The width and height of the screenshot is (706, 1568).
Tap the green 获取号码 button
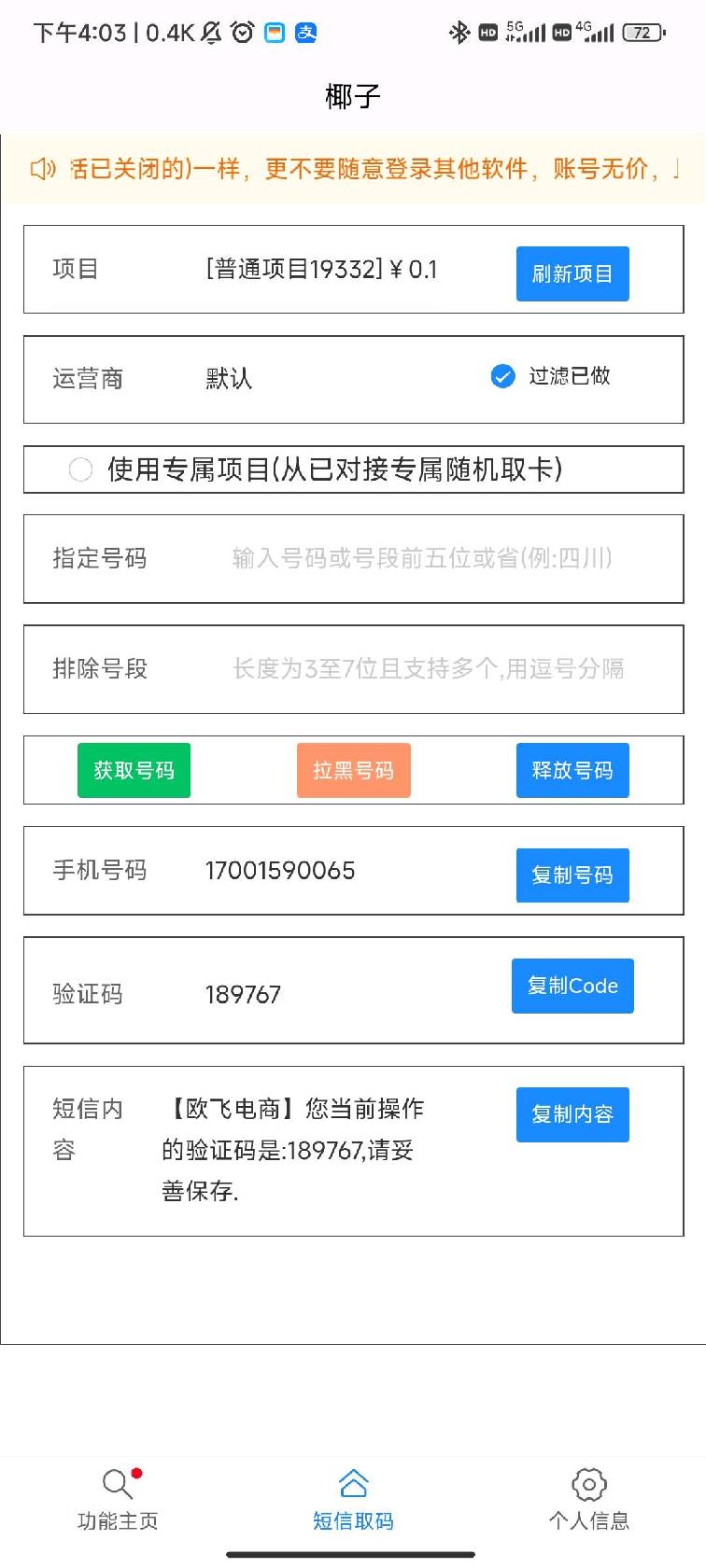point(134,770)
